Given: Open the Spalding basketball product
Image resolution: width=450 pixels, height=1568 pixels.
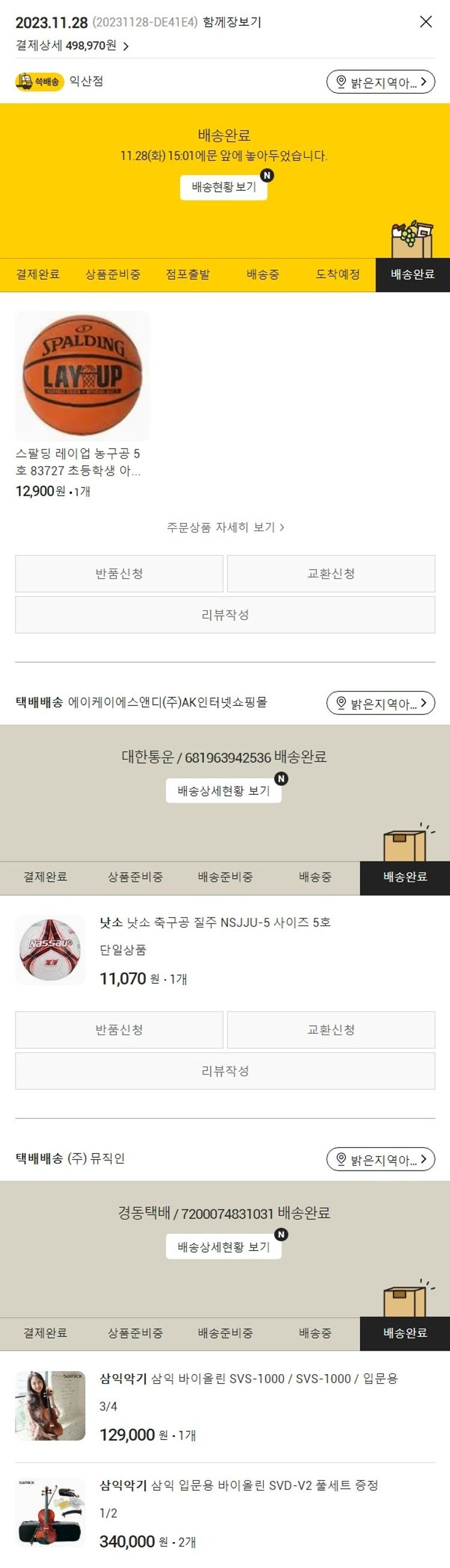Looking at the screenshot, I should 82,376.
